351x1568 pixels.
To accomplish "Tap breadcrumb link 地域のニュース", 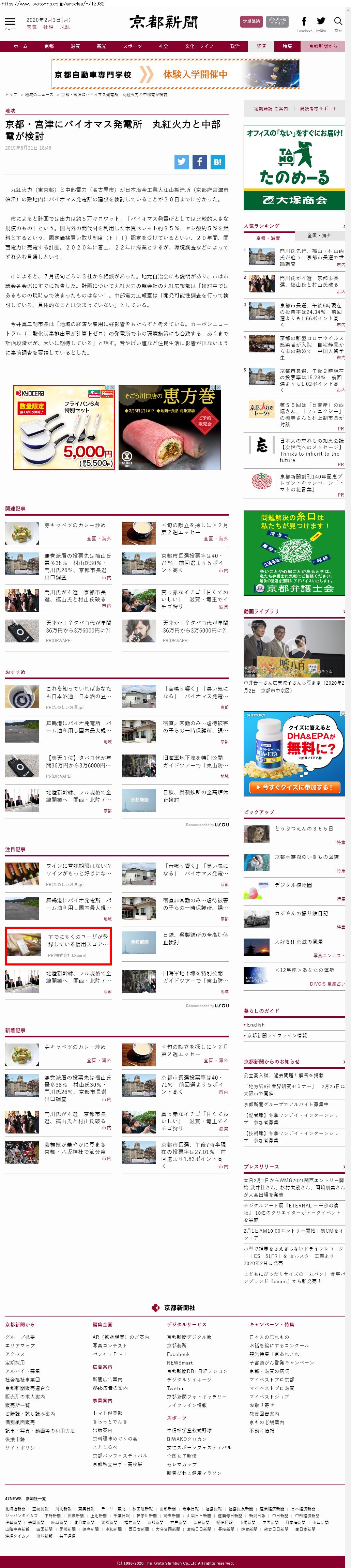I will [39, 95].
